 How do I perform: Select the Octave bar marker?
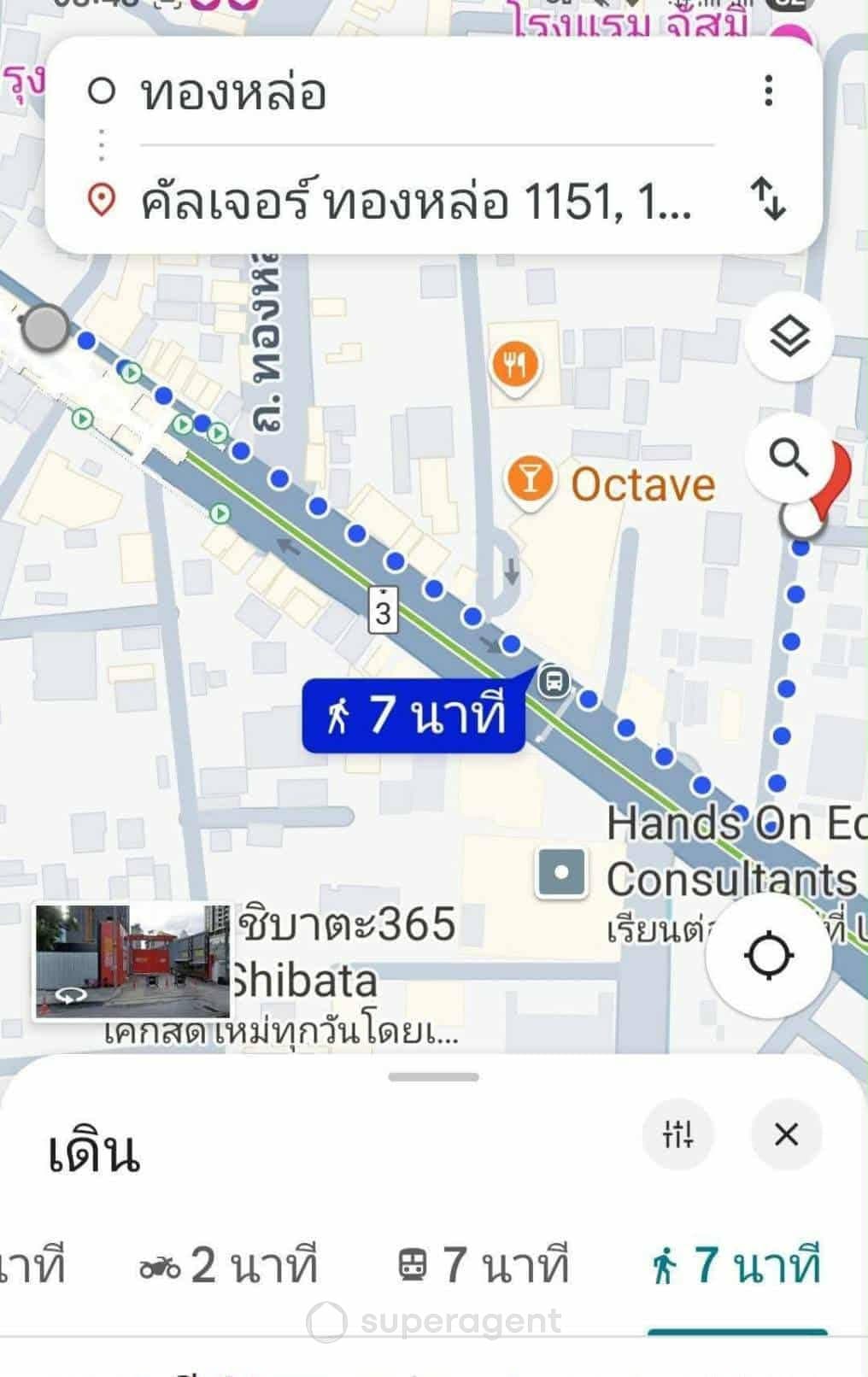531,481
